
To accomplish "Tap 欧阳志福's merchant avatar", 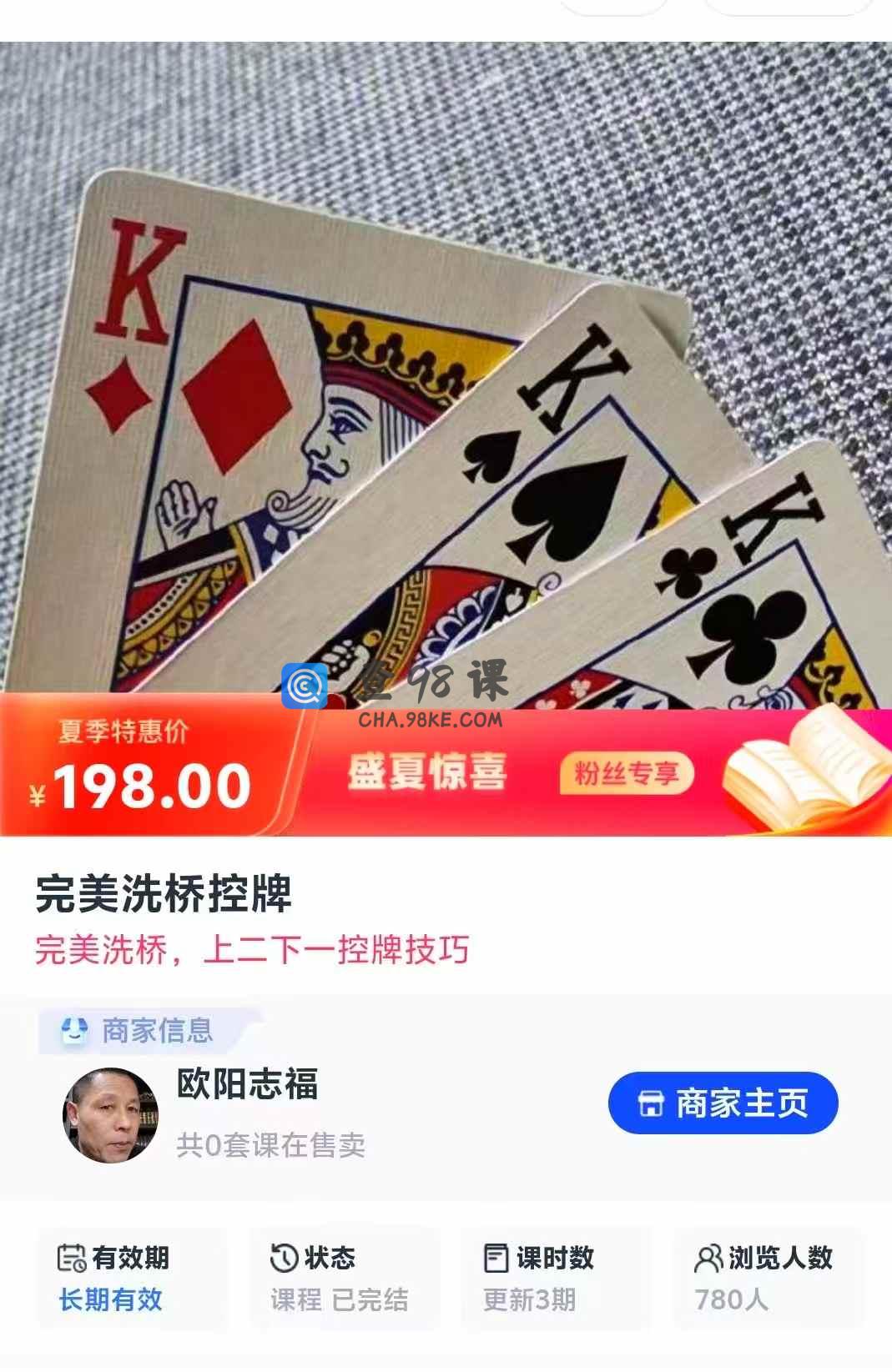I will (x=110, y=1115).
